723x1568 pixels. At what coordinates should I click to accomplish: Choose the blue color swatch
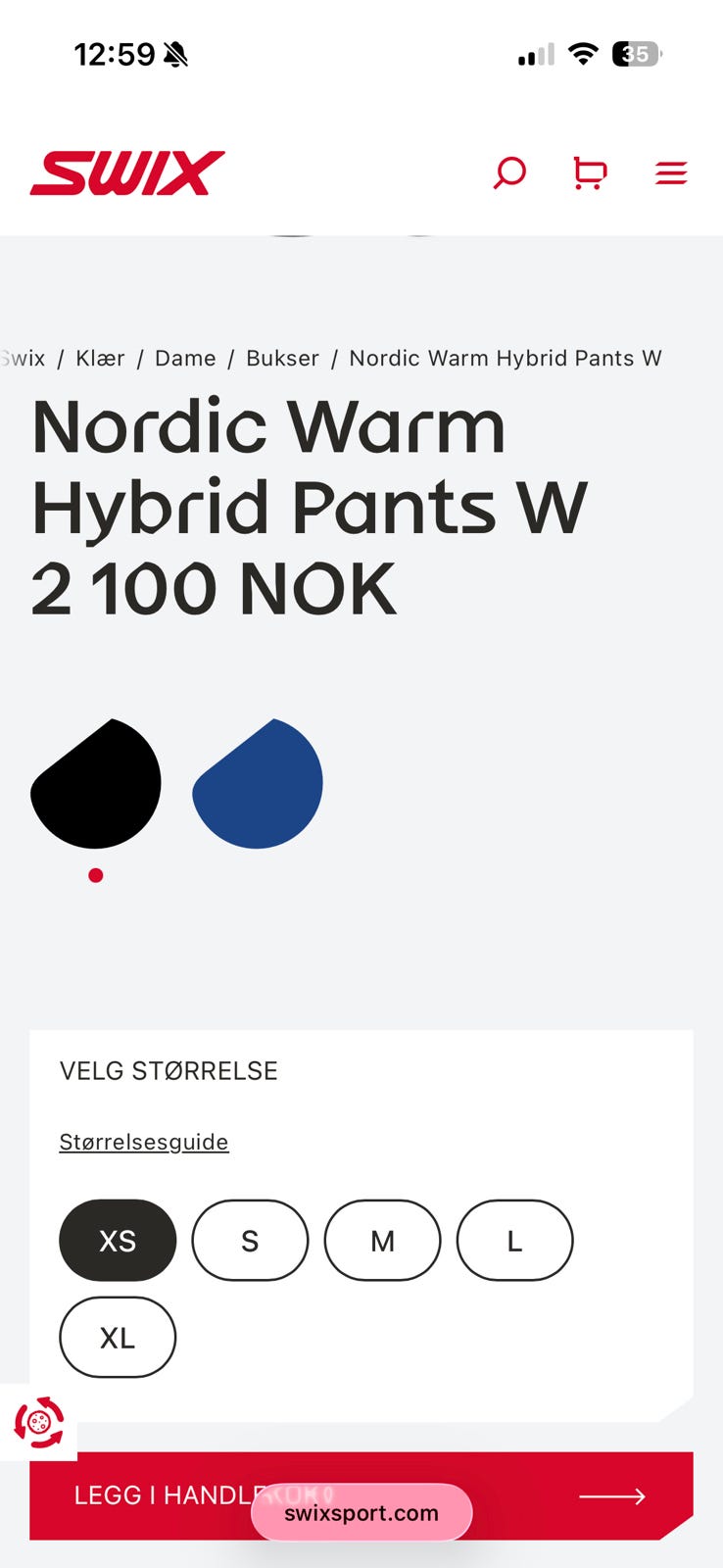pos(258,783)
